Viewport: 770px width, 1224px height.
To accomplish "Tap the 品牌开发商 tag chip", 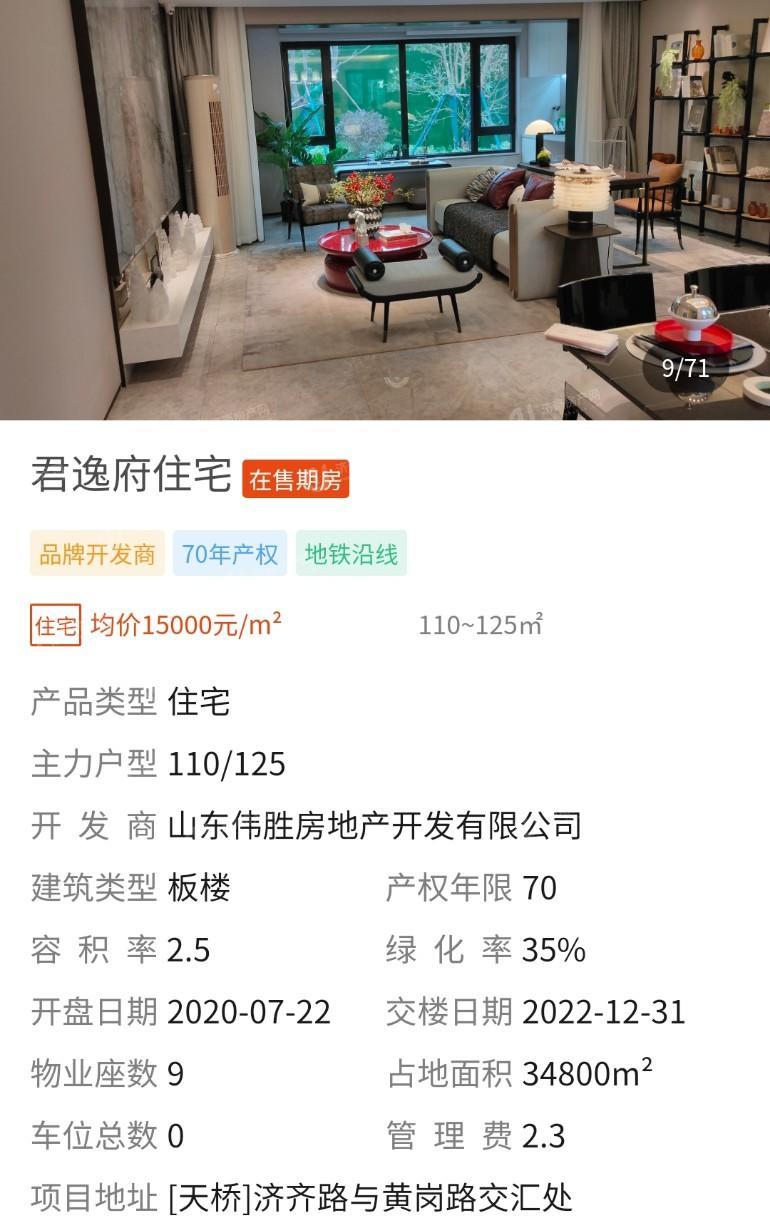I will 97,554.
